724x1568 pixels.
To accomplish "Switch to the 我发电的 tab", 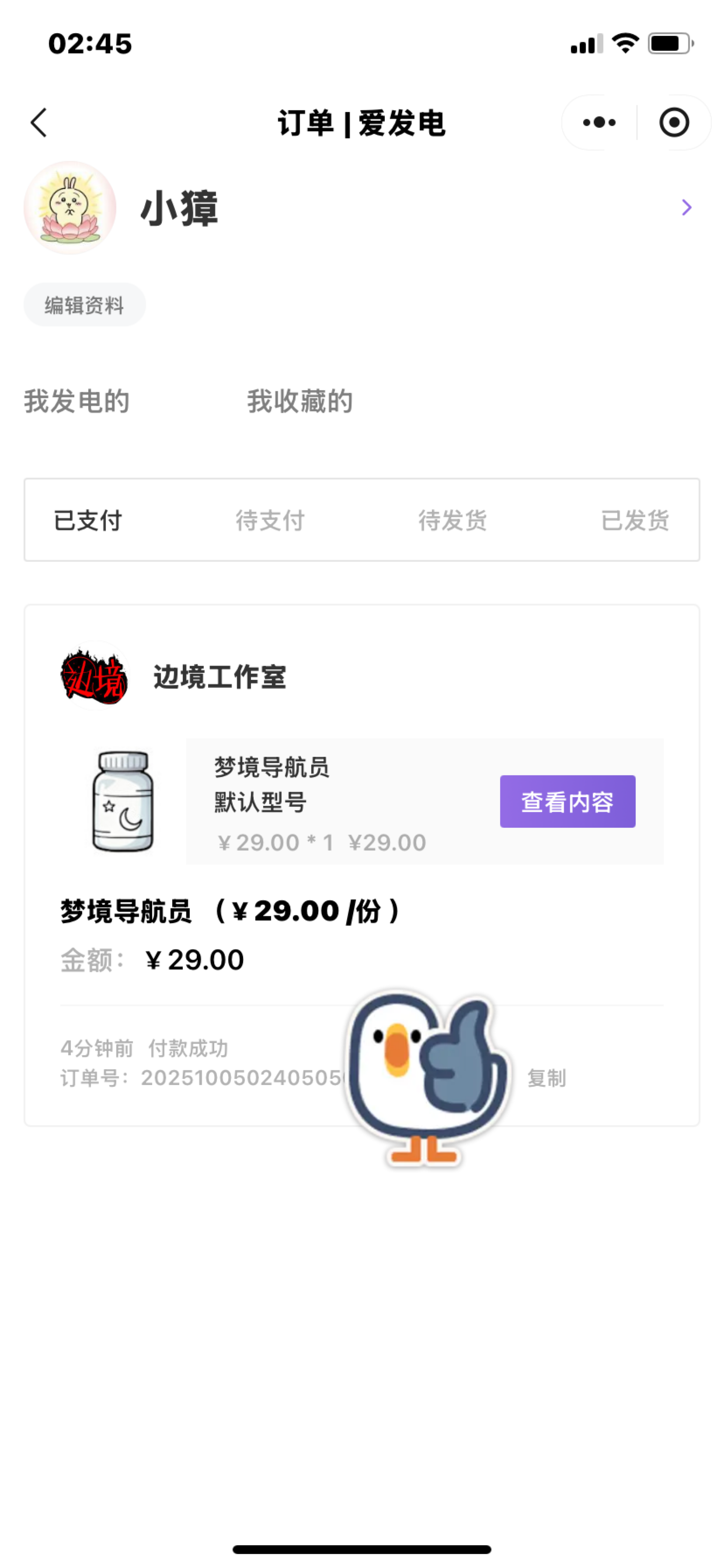I will (77, 402).
